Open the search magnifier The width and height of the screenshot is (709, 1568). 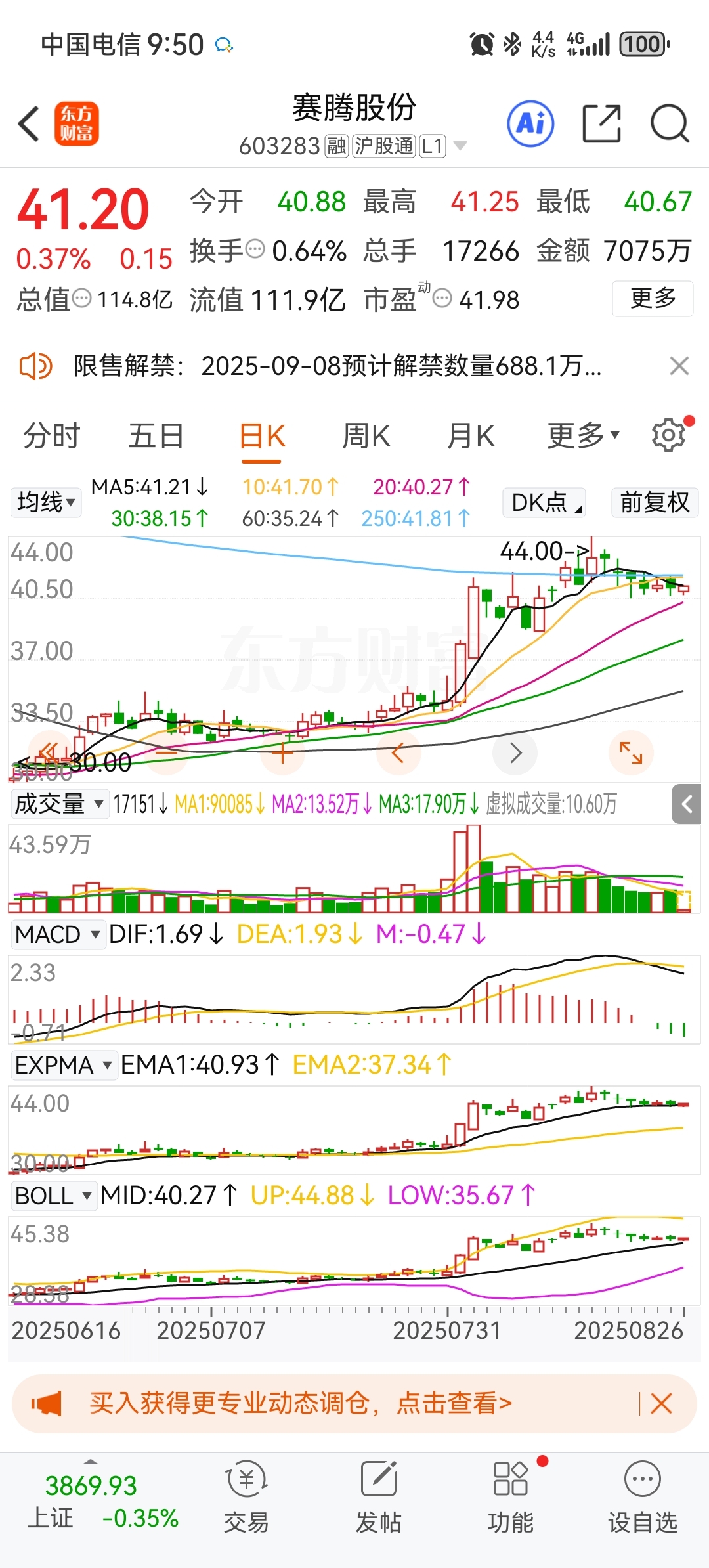[x=670, y=123]
